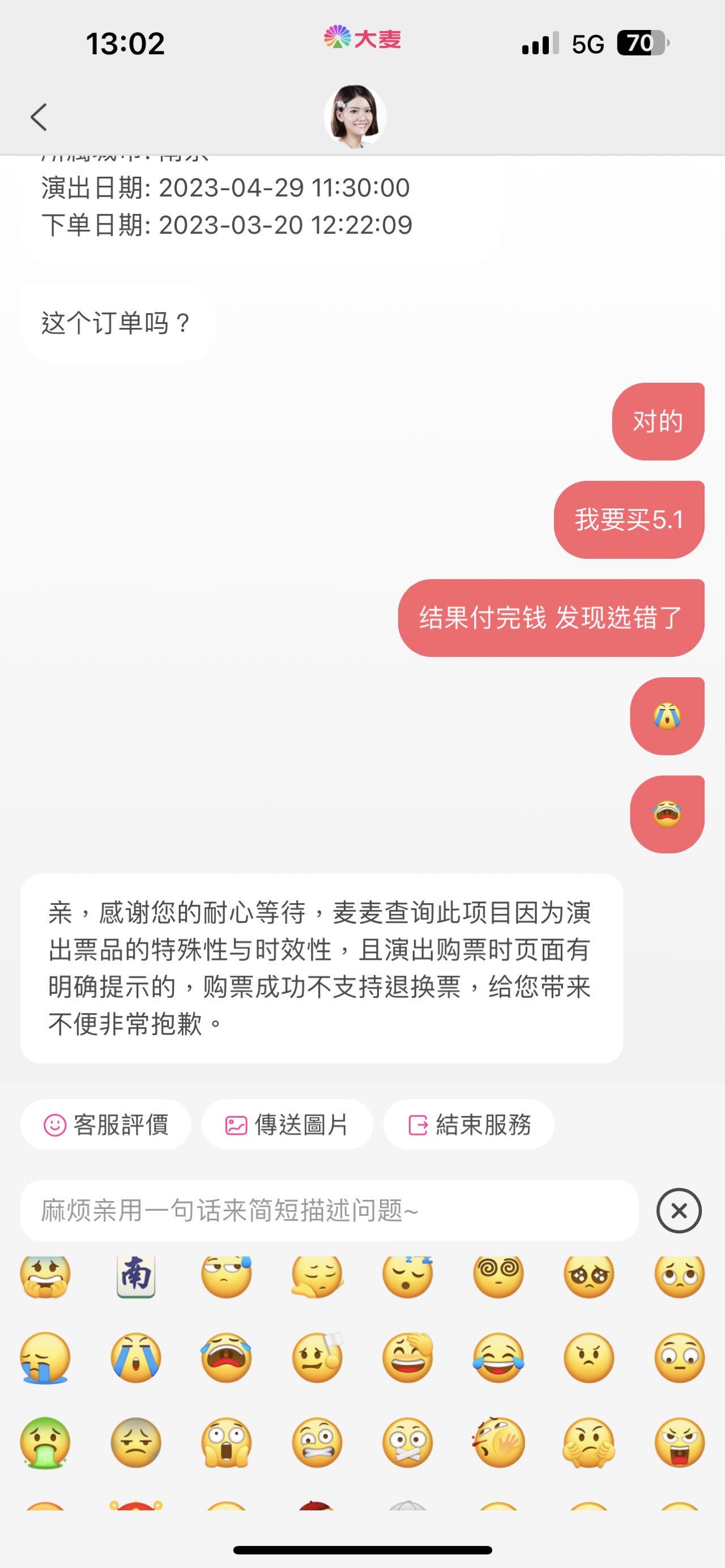725x1568 pixels.
Task: Select the facepalm laughing emoji
Action: pyautogui.click(x=408, y=1358)
